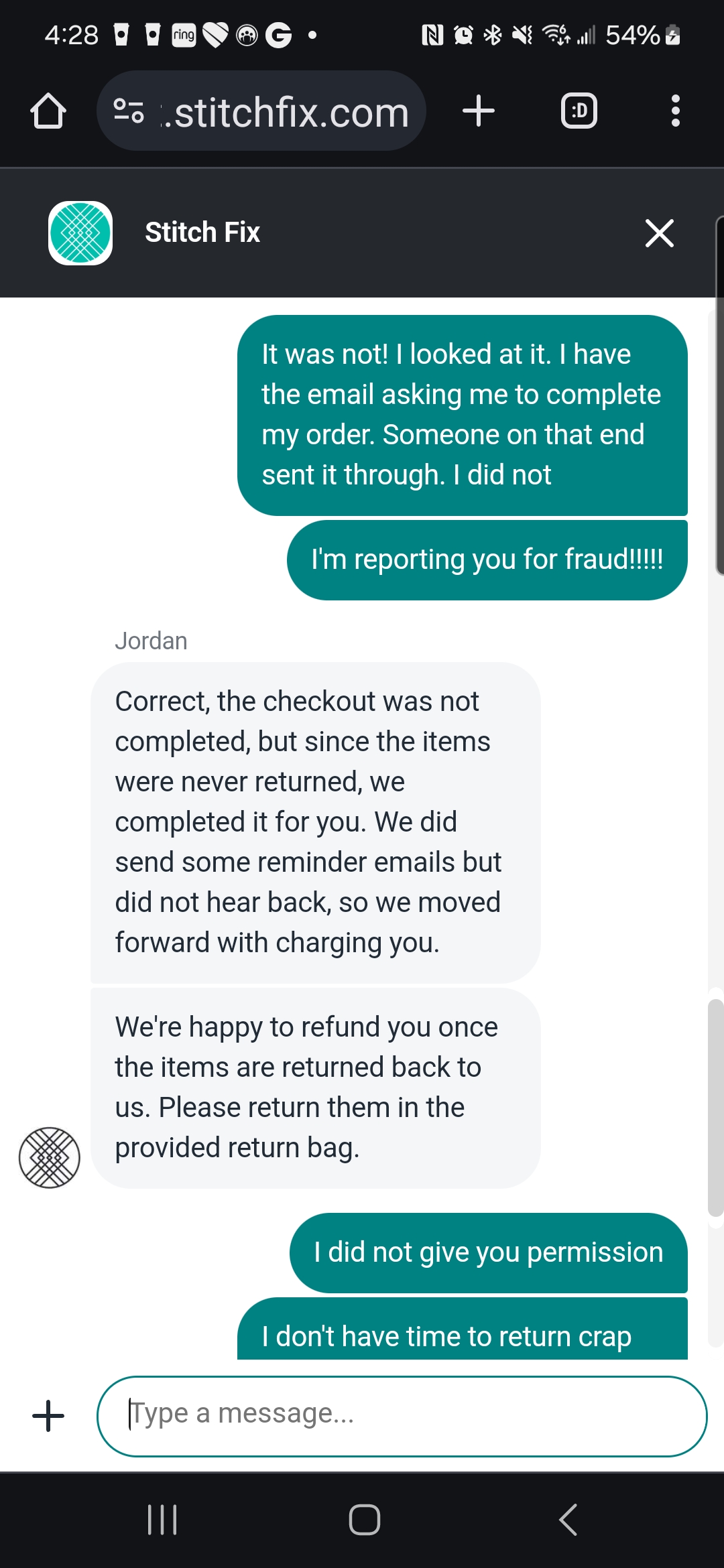The width and height of the screenshot is (724, 1568).
Task: Close the Stitch Fix chat window
Action: click(x=659, y=233)
